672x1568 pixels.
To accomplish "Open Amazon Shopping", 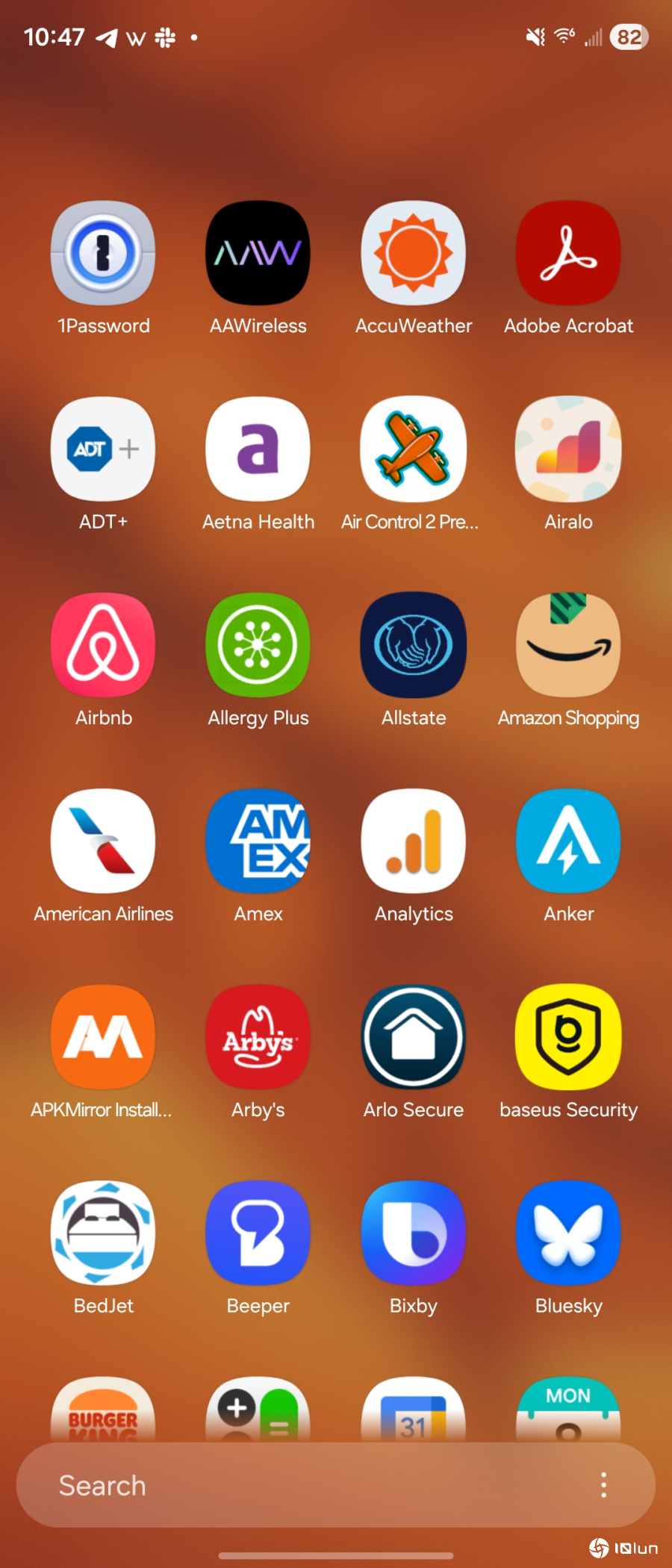I will (x=568, y=645).
